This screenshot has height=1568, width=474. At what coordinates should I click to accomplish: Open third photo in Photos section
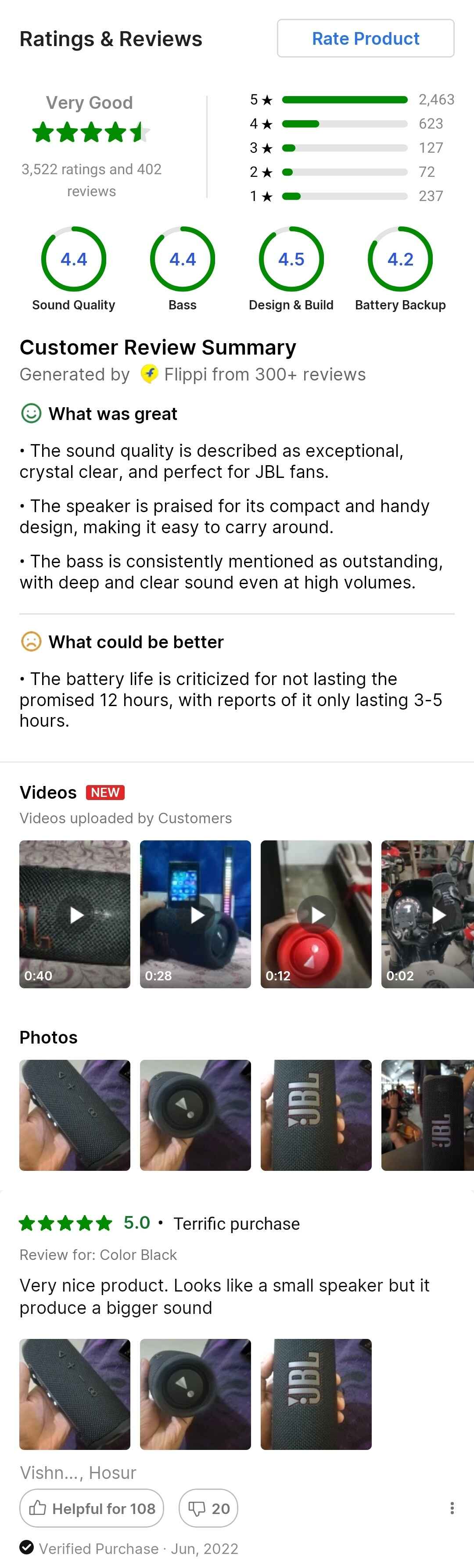click(x=316, y=1115)
